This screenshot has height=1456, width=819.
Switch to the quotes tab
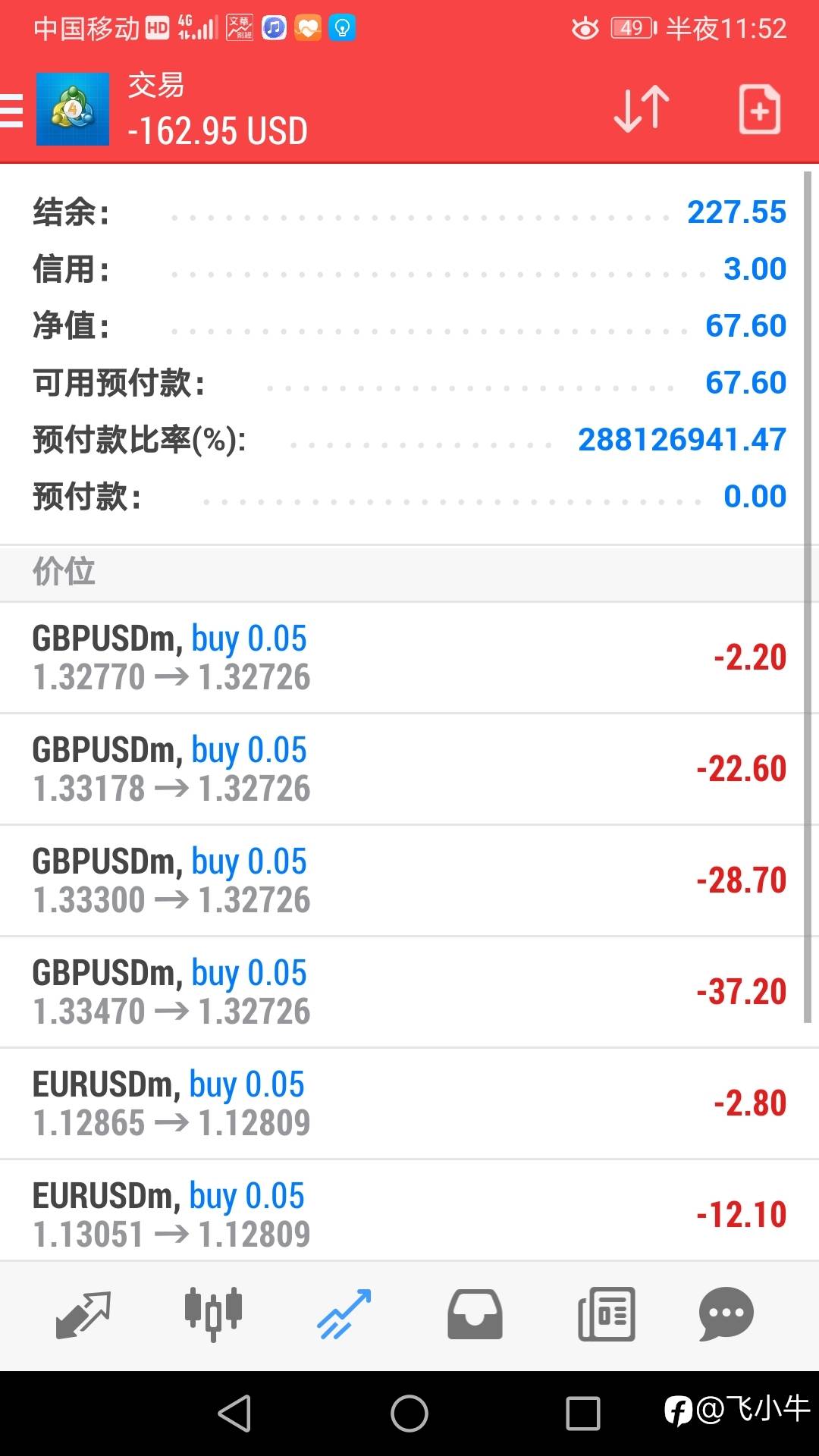(83, 1314)
